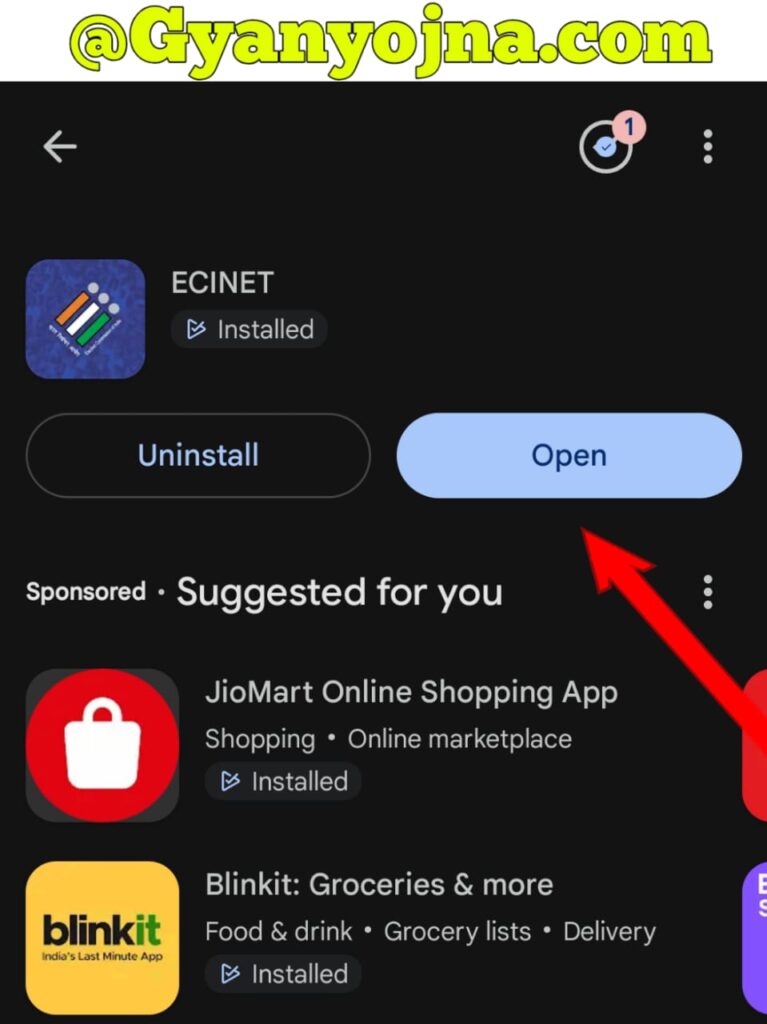Open Suggested for you options menu
The width and height of the screenshot is (767, 1024).
click(708, 592)
